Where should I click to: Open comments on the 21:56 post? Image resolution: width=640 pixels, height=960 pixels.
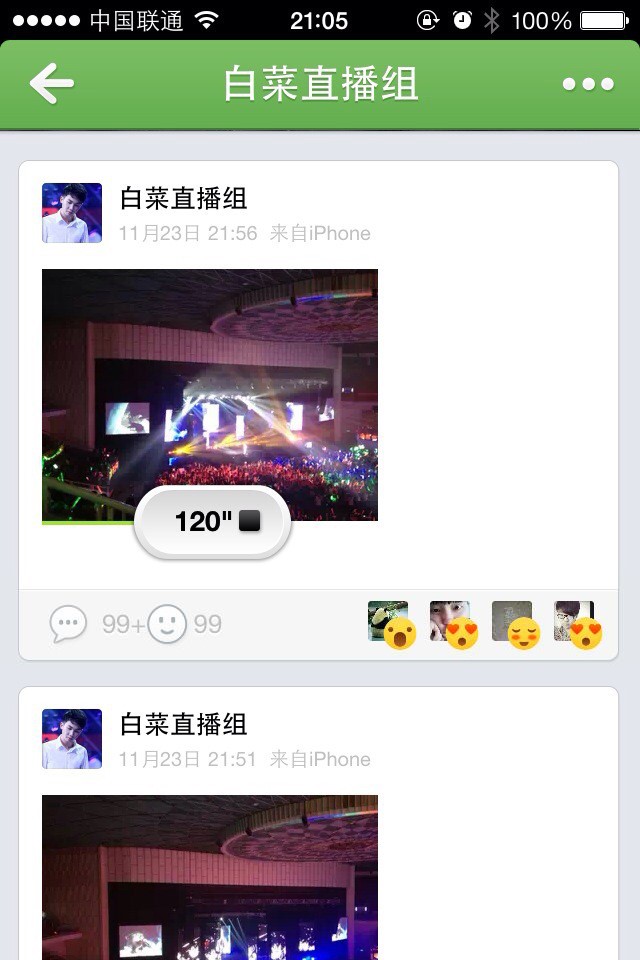coord(69,625)
